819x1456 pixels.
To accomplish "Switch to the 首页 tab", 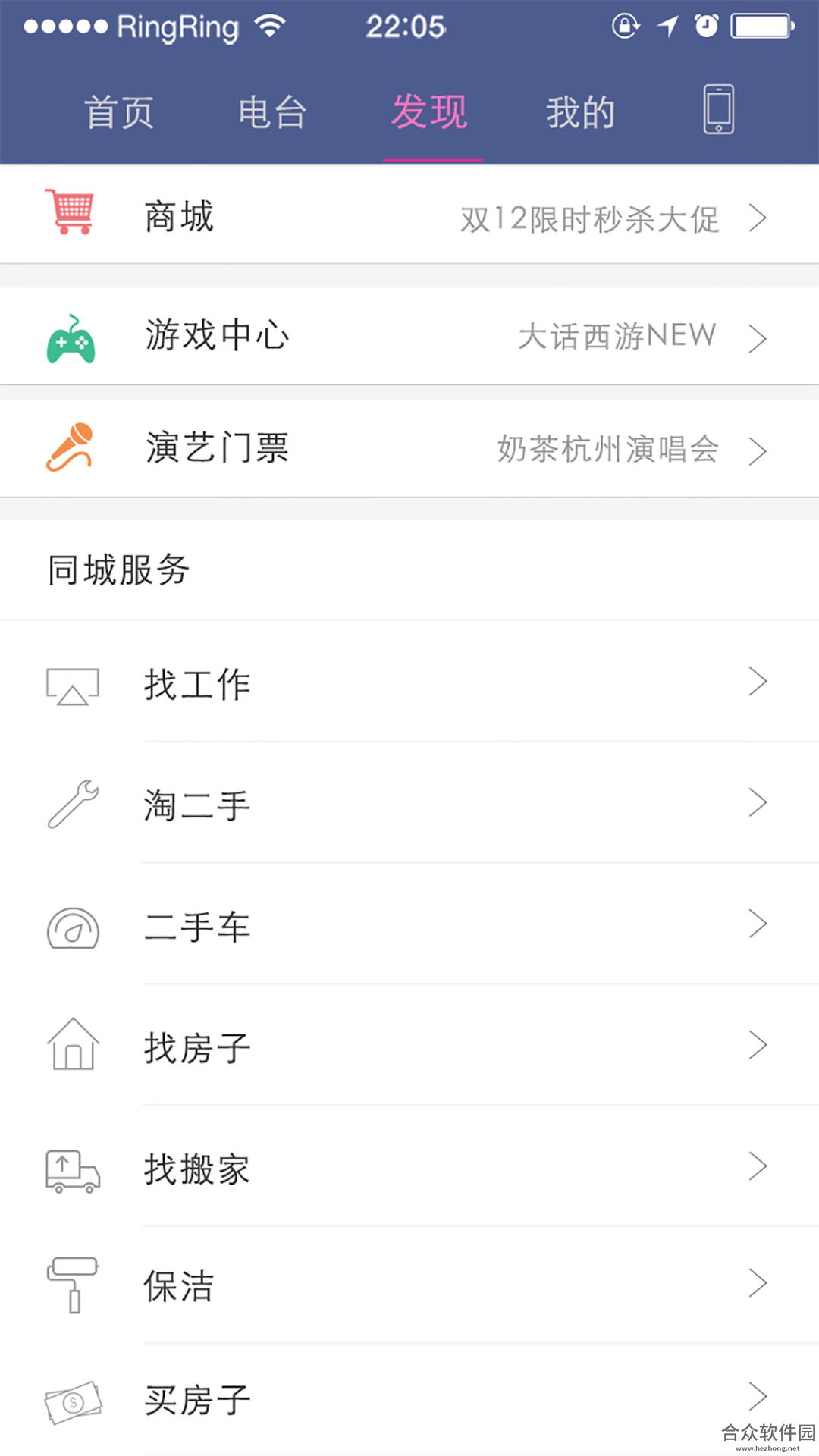I will (119, 112).
